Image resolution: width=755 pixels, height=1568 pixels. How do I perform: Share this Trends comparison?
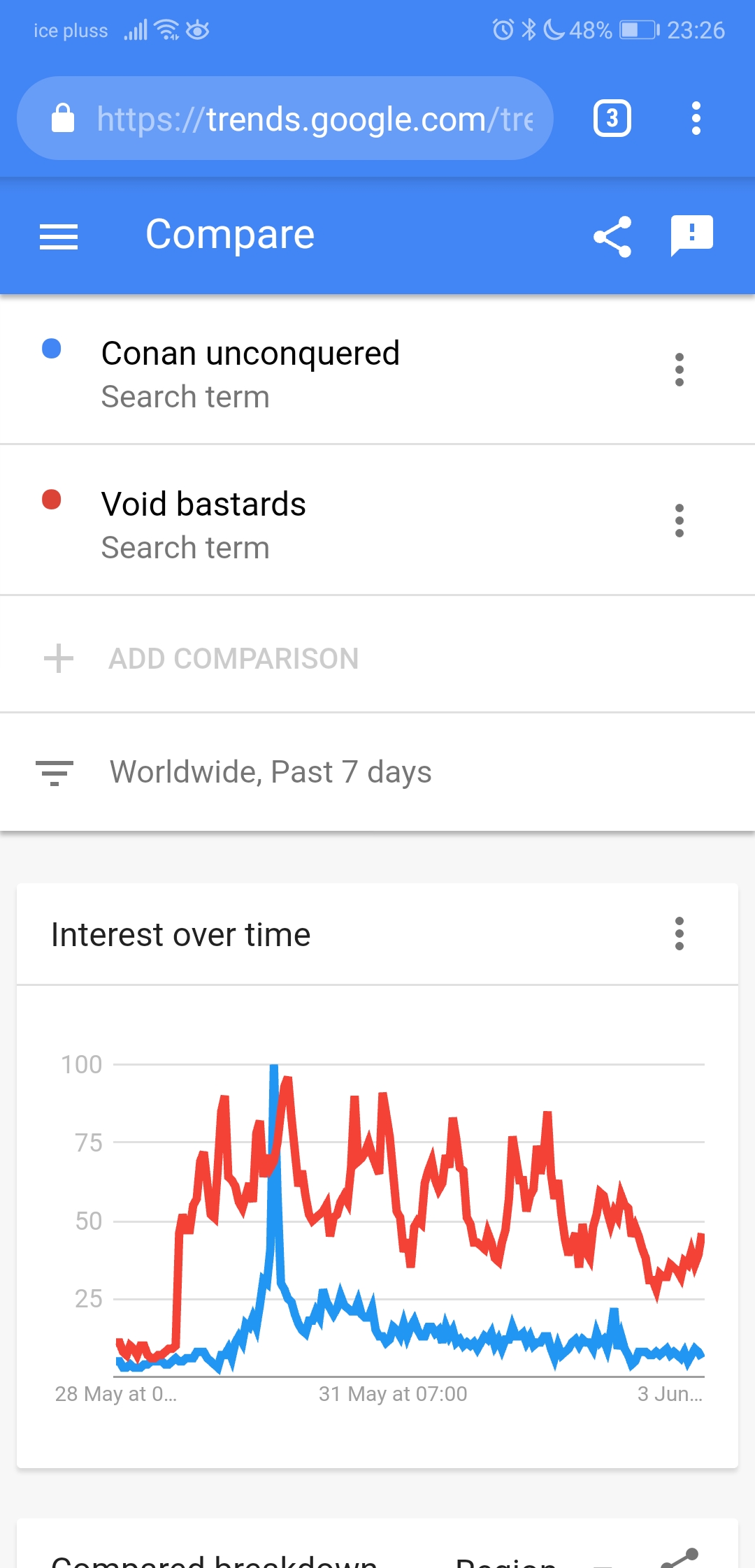click(612, 236)
